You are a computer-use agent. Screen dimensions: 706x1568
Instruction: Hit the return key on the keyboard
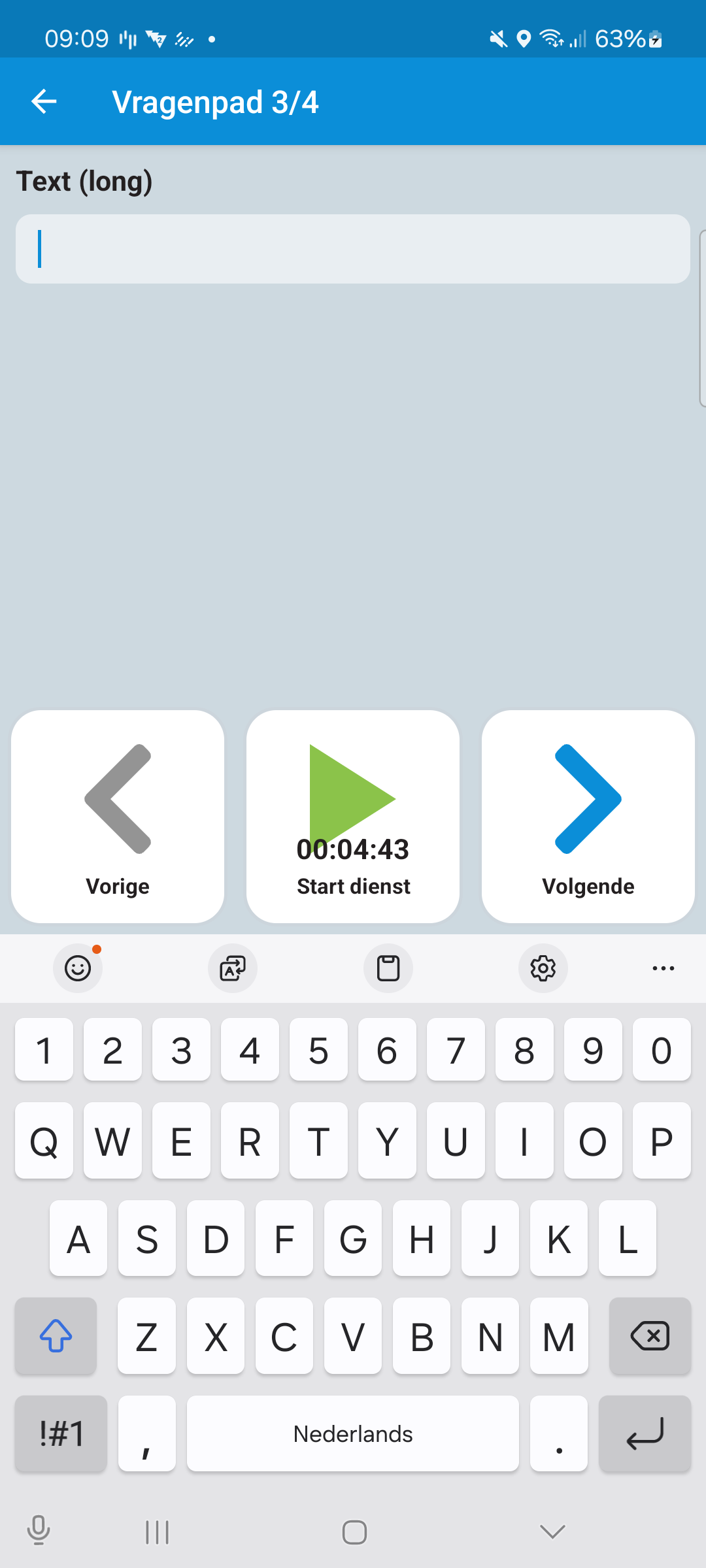tap(645, 1434)
